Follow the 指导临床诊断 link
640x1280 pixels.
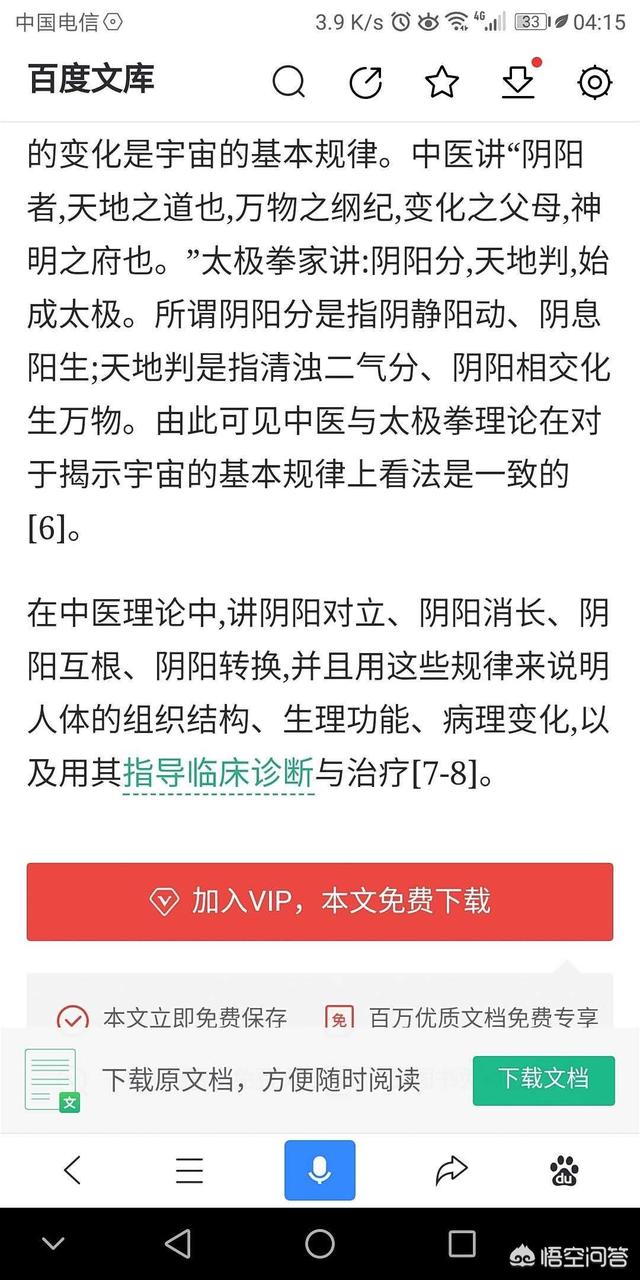click(x=218, y=772)
